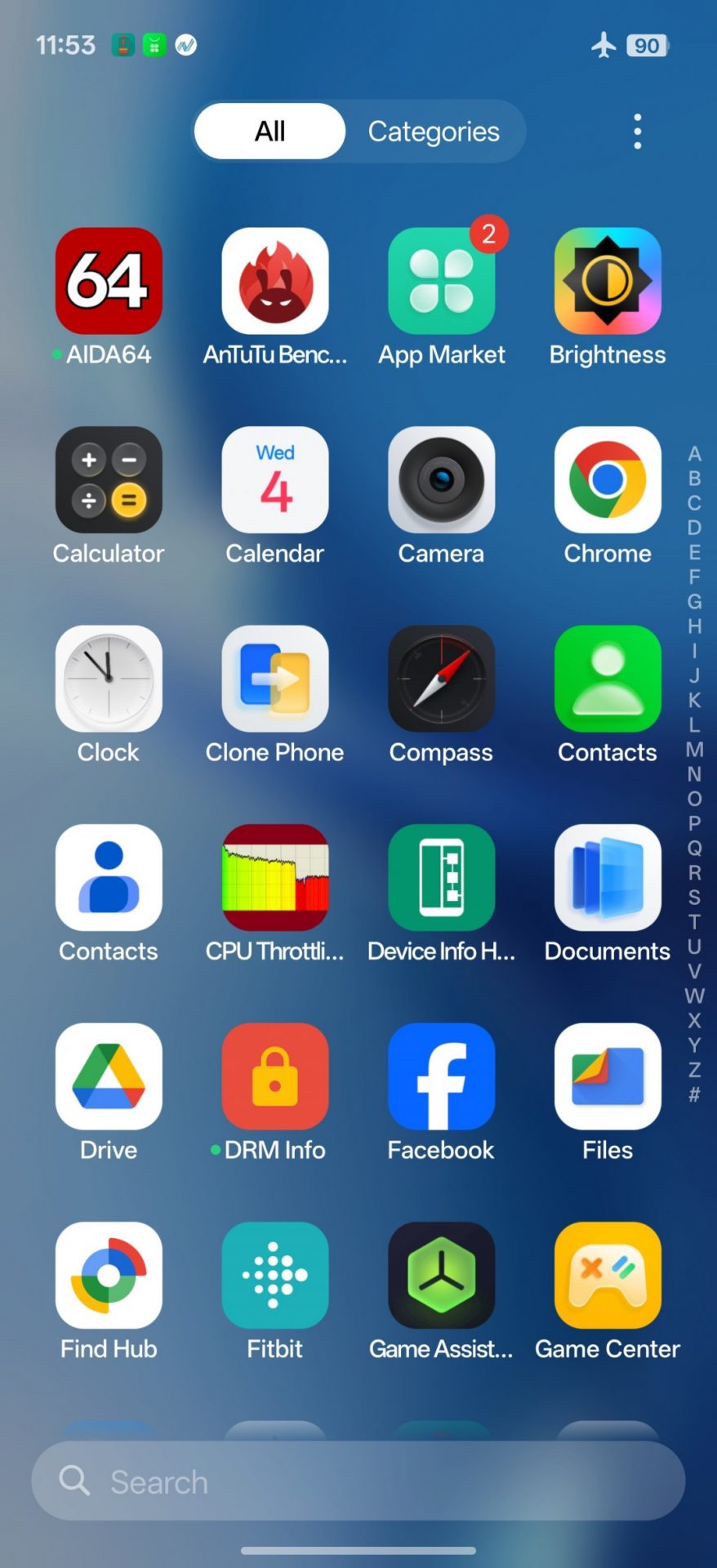Launch the Camera
Screen dimensions: 717x1568
tap(441, 480)
